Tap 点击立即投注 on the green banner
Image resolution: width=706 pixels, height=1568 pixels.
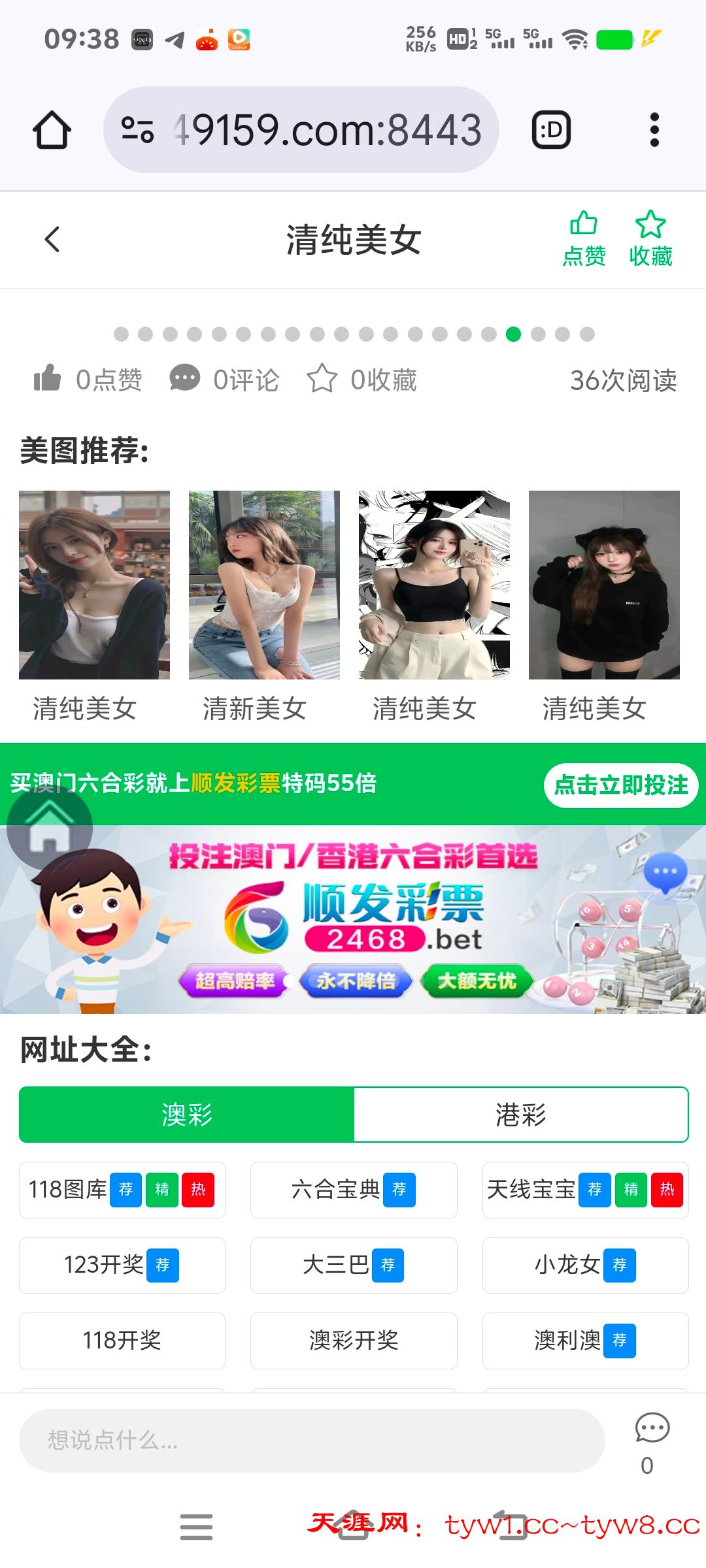coord(621,785)
